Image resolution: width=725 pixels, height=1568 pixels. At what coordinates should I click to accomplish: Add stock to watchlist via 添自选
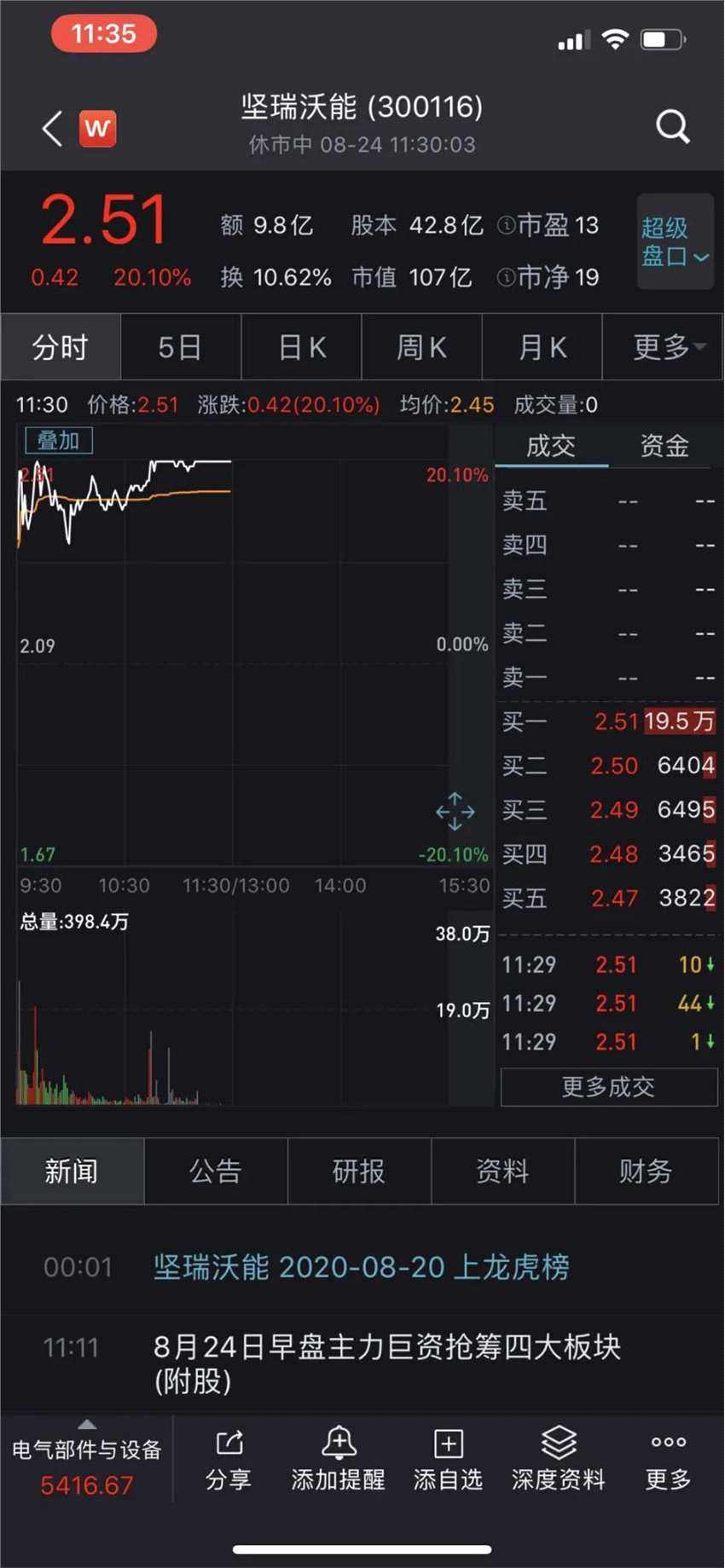448,1461
